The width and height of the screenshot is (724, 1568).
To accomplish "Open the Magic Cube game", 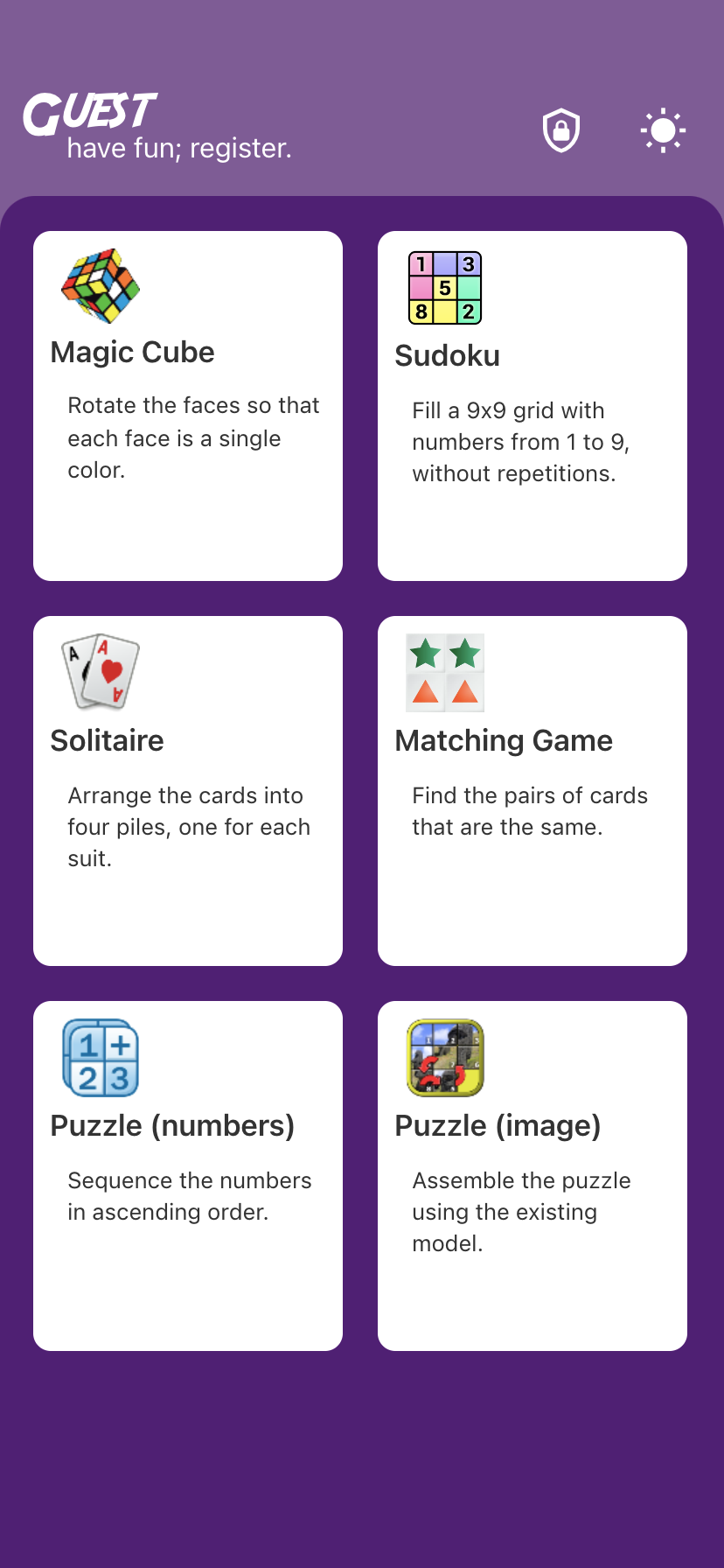I will [x=187, y=405].
